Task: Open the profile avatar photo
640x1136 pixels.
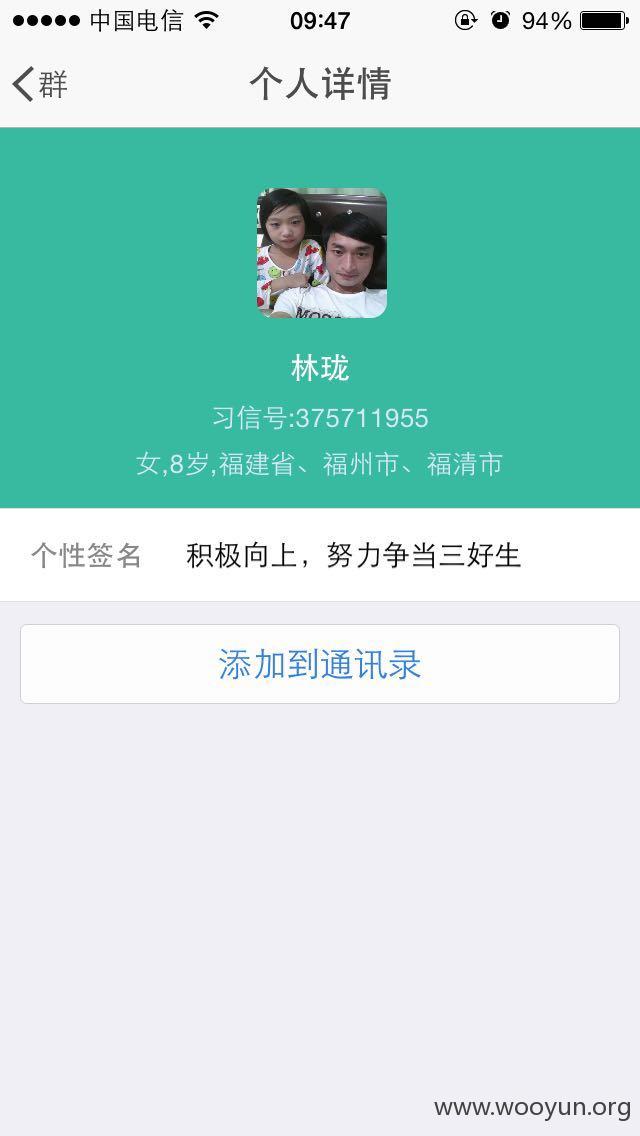Action: [x=322, y=253]
